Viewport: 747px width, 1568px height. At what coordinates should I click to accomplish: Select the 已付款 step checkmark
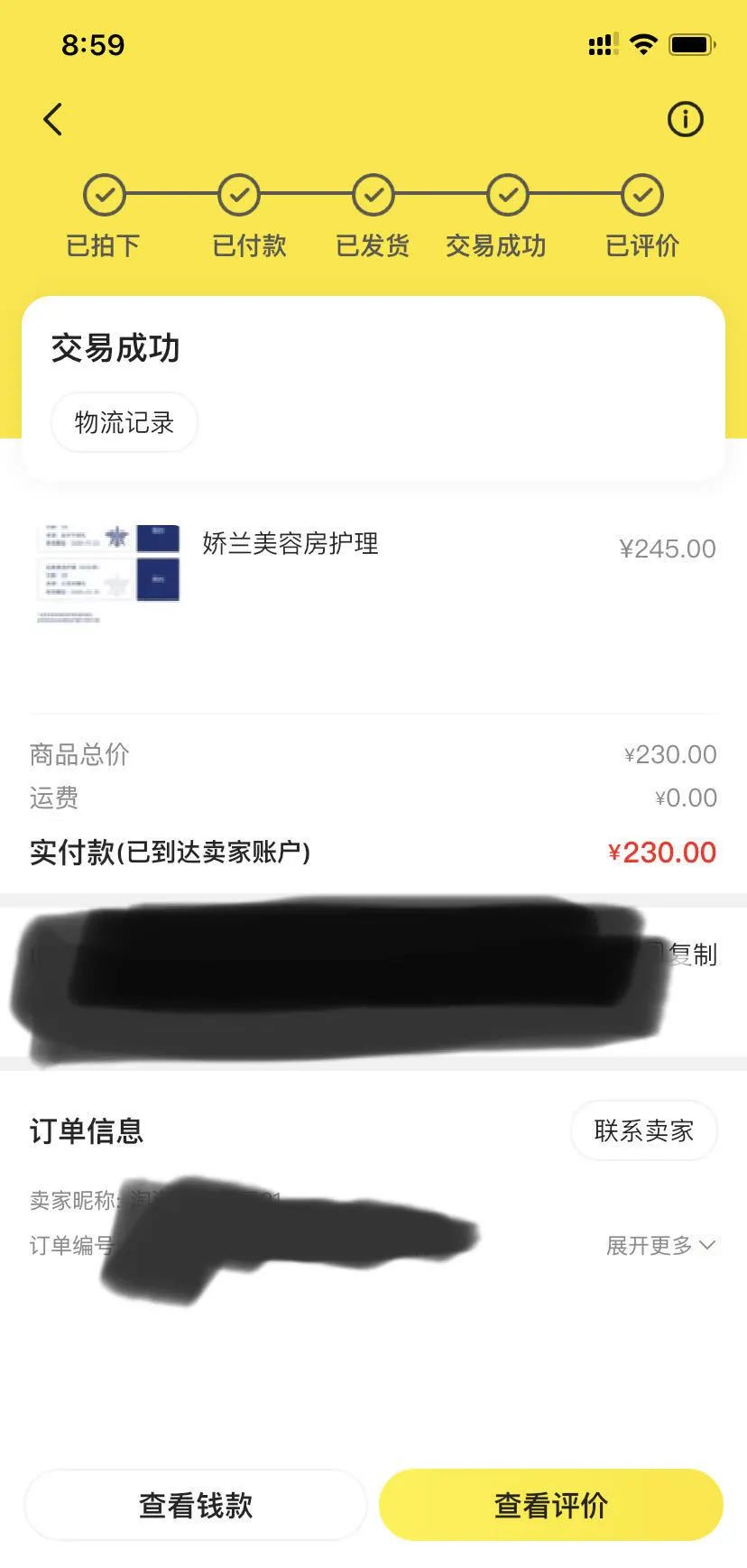coord(238,194)
